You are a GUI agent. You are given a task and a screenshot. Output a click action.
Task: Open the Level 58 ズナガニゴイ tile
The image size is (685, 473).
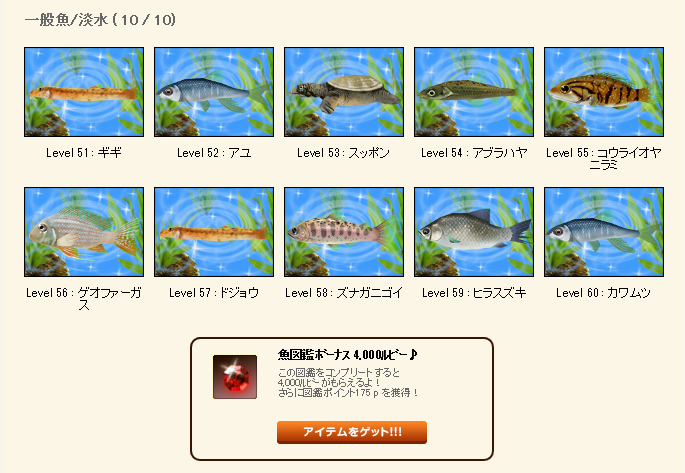tap(344, 232)
